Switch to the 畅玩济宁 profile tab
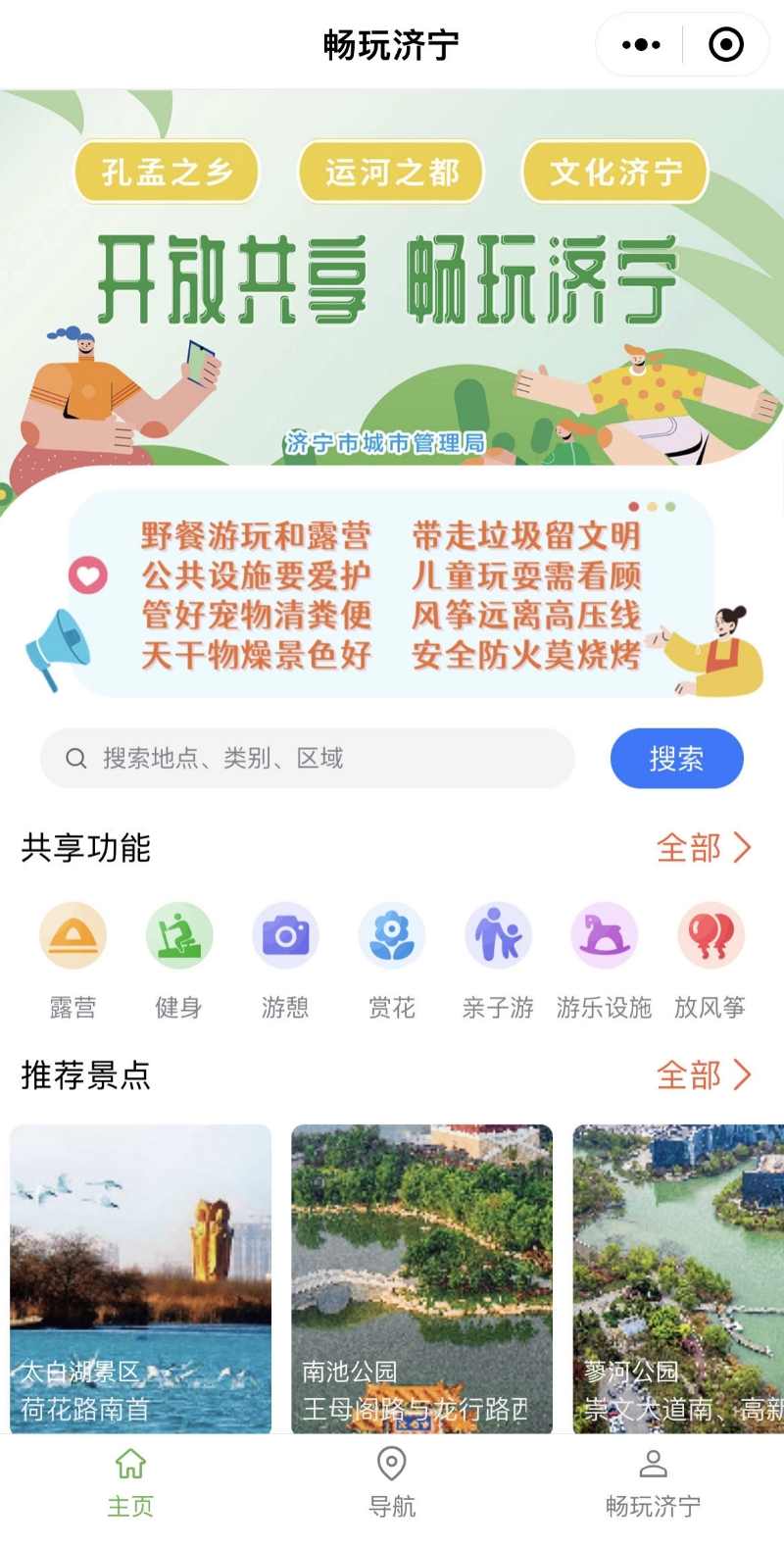 pyautogui.click(x=653, y=1480)
